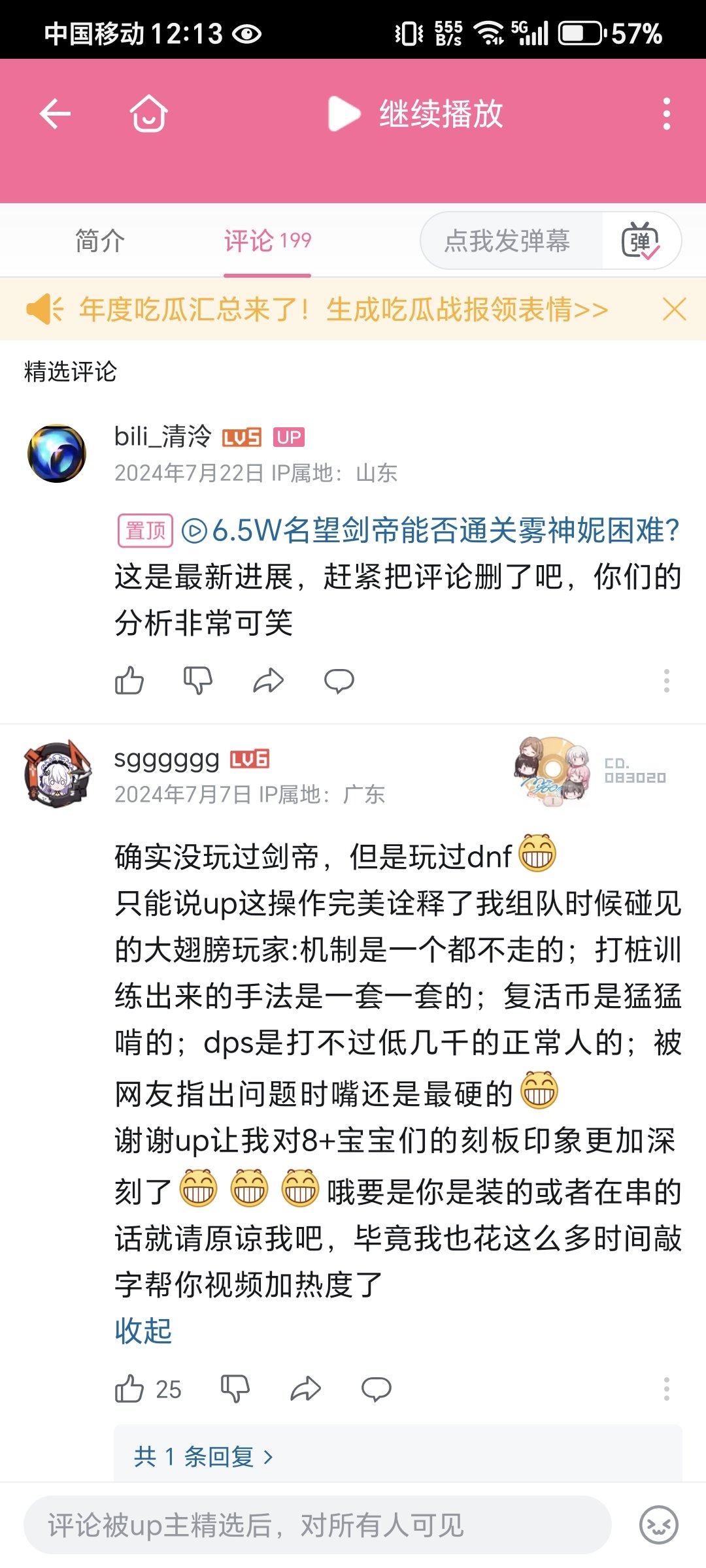Resume video with 继续播放
The width and height of the screenshot is (706, 1568).
click(416, 114)
